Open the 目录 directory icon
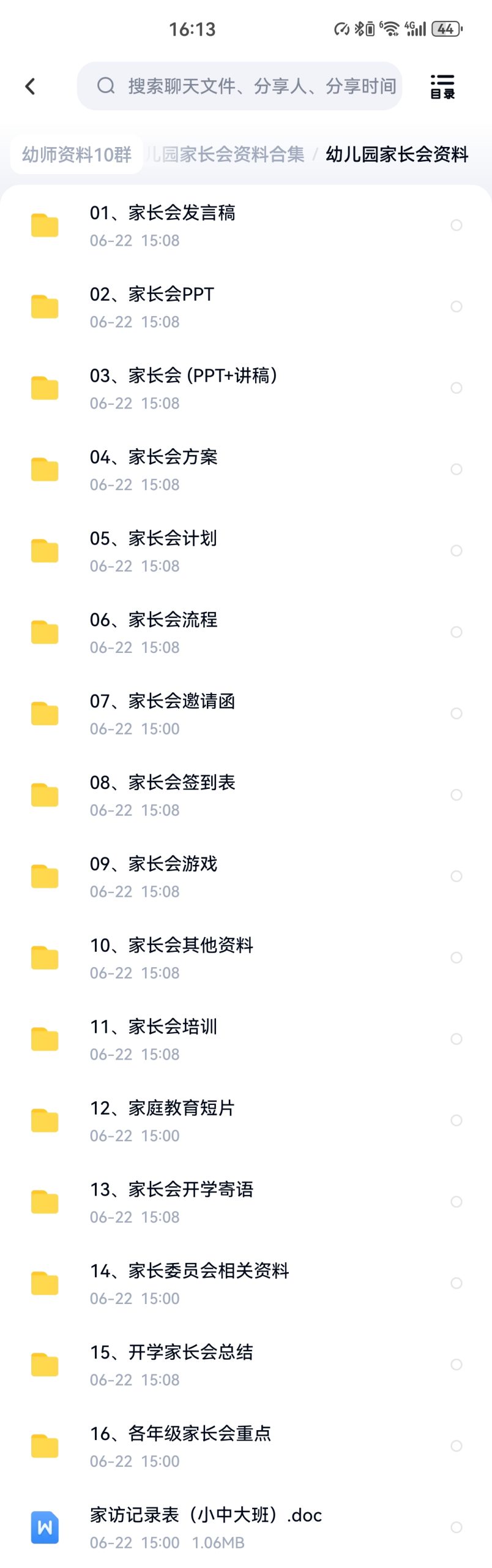 [442, 86]
